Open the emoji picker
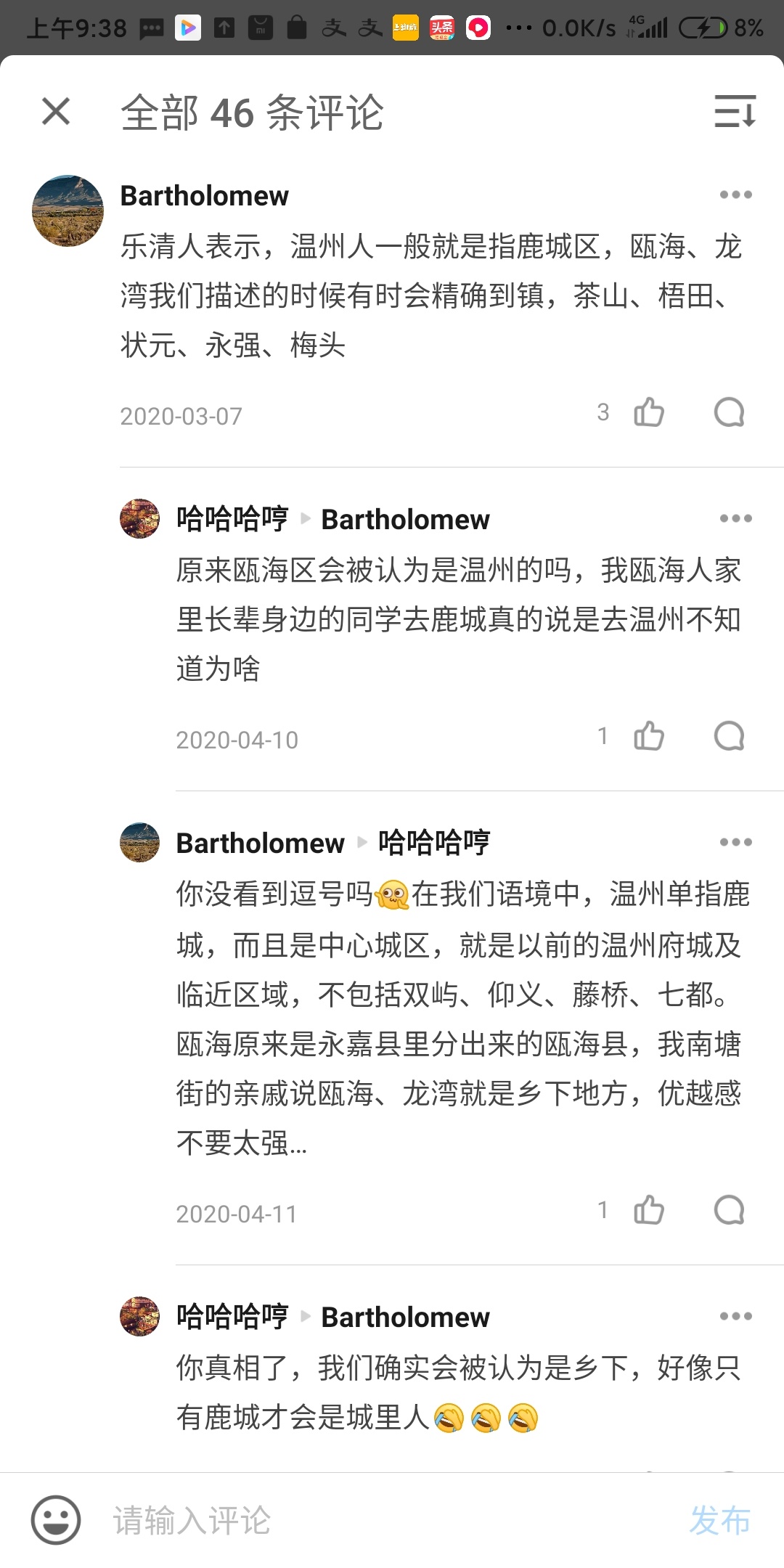Image resolution: width=784 pixels, height=1568 pixels. (x=56, y=1520)
